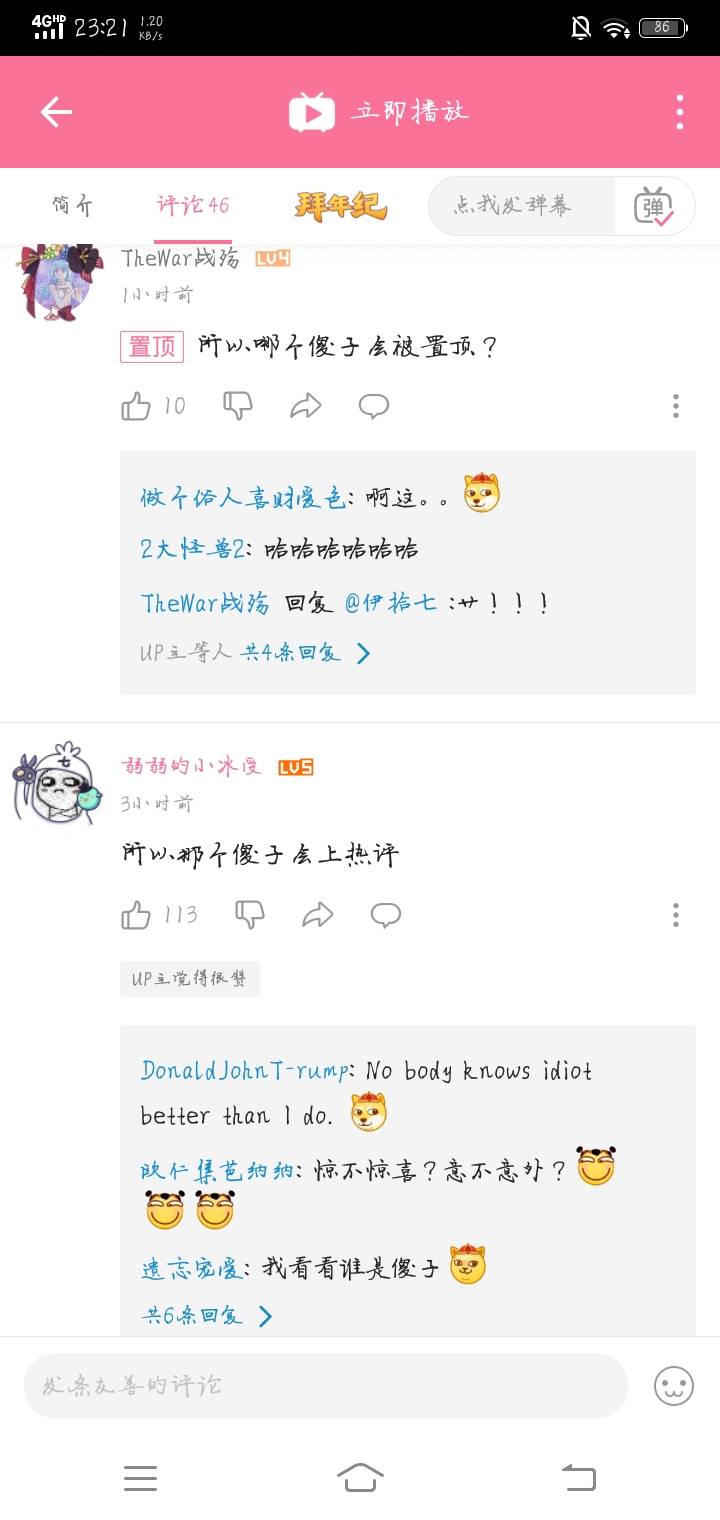This screenshot has height=1520, width=720.
Task: Tap the 点我发弹幕 danmaku input
Action: click(x=520, y=206)
